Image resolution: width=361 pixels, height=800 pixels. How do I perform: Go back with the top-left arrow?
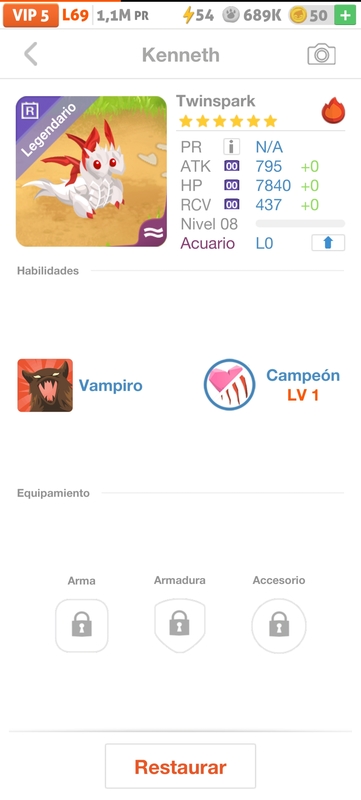coord(31,54)
